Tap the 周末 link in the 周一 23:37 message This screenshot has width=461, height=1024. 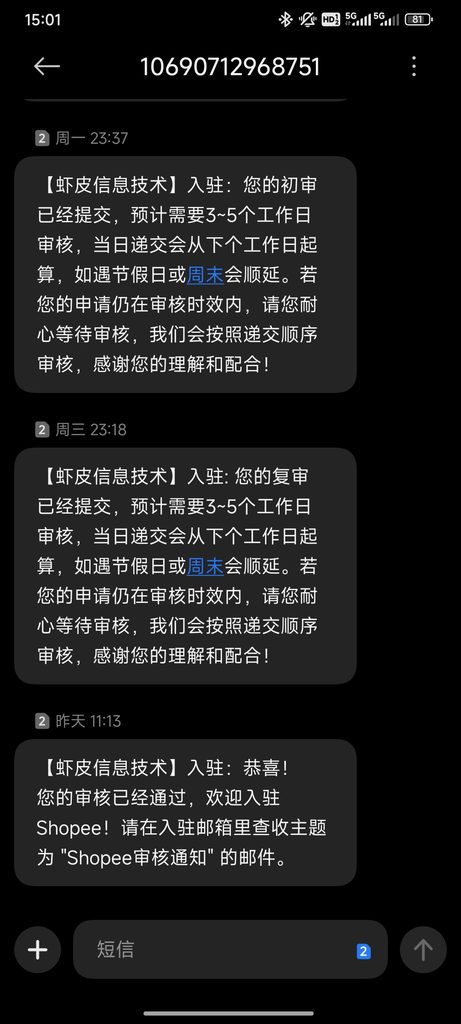(205, 275)
